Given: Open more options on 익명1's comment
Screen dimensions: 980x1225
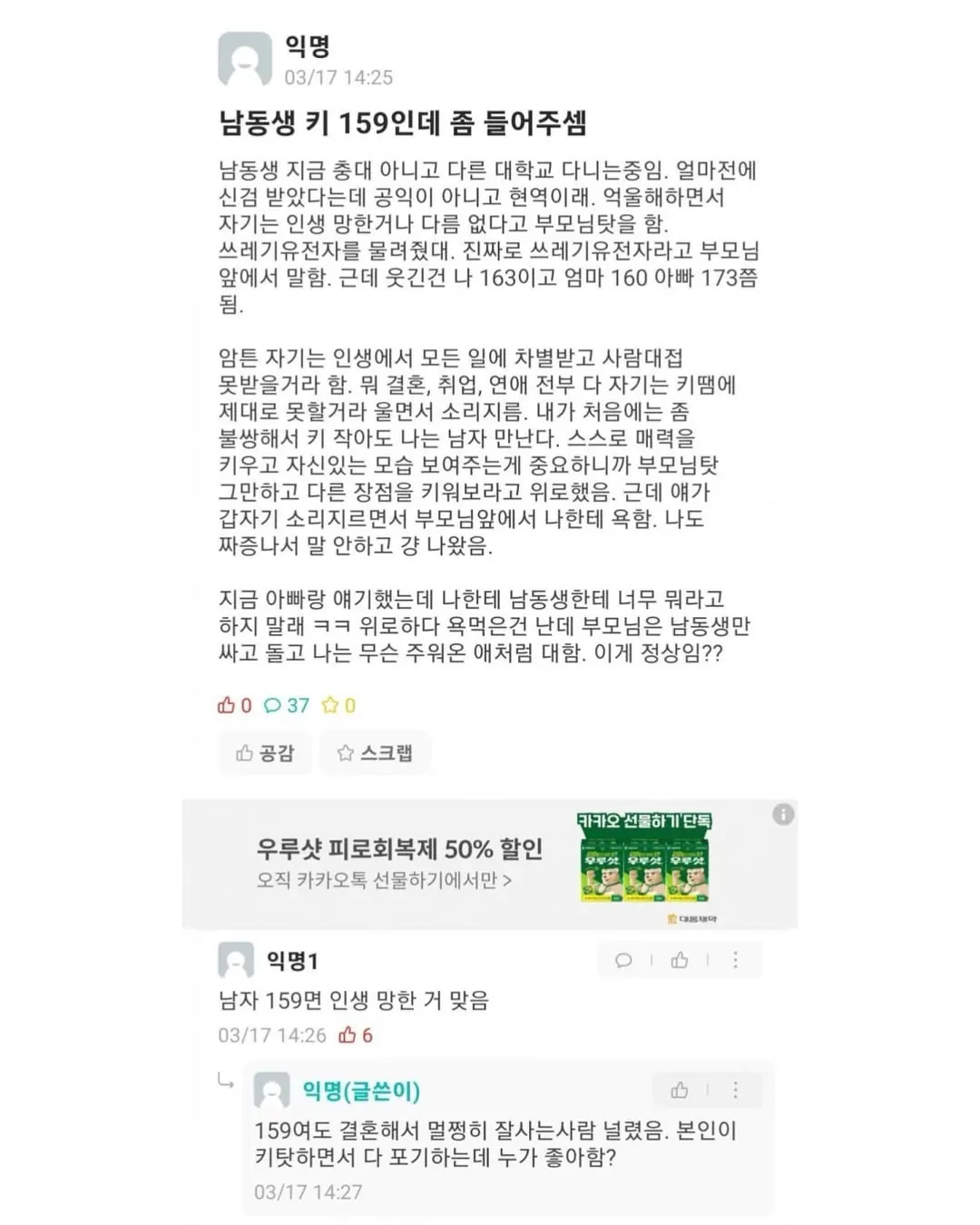Looking at the screenshot, I should (x=735, y=960).
